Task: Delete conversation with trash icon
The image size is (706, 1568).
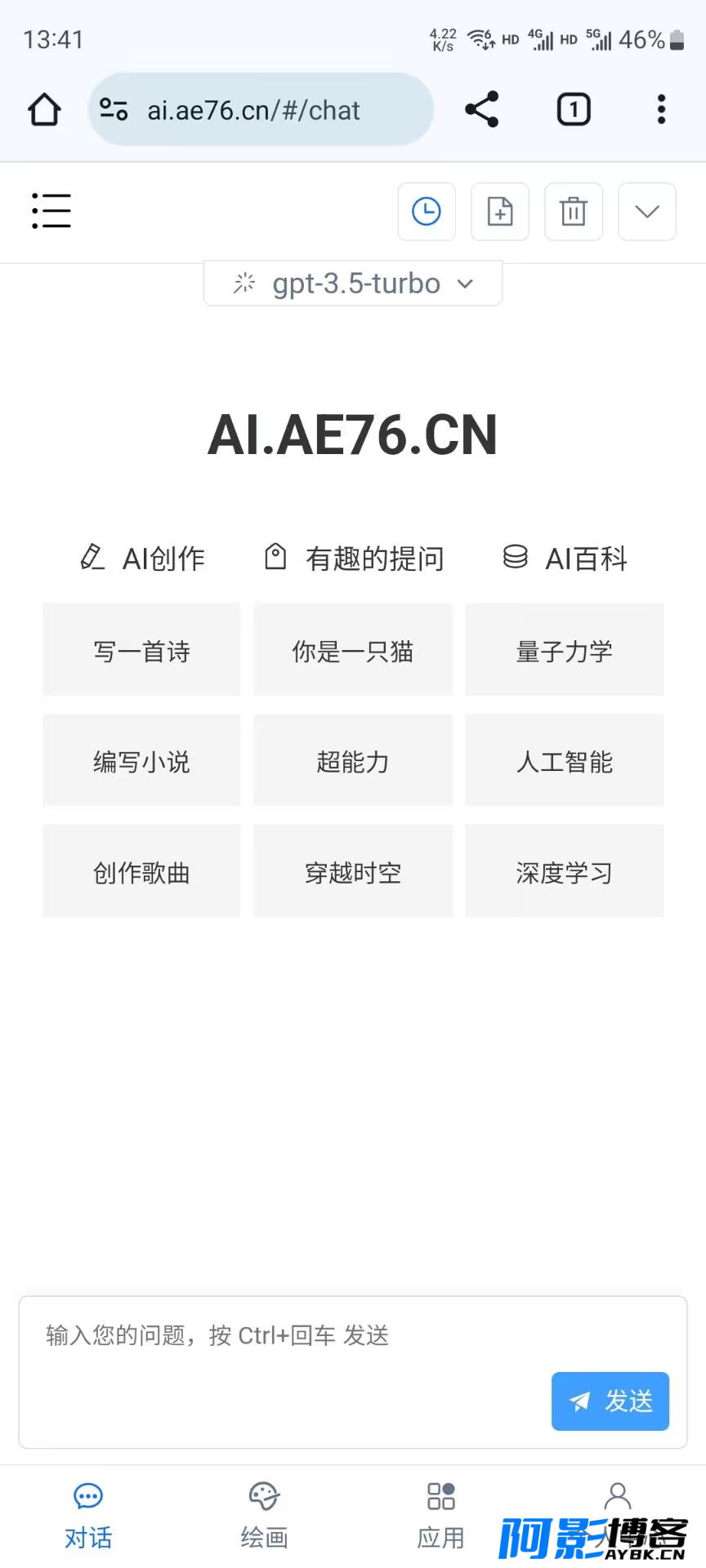Action: 574,212
